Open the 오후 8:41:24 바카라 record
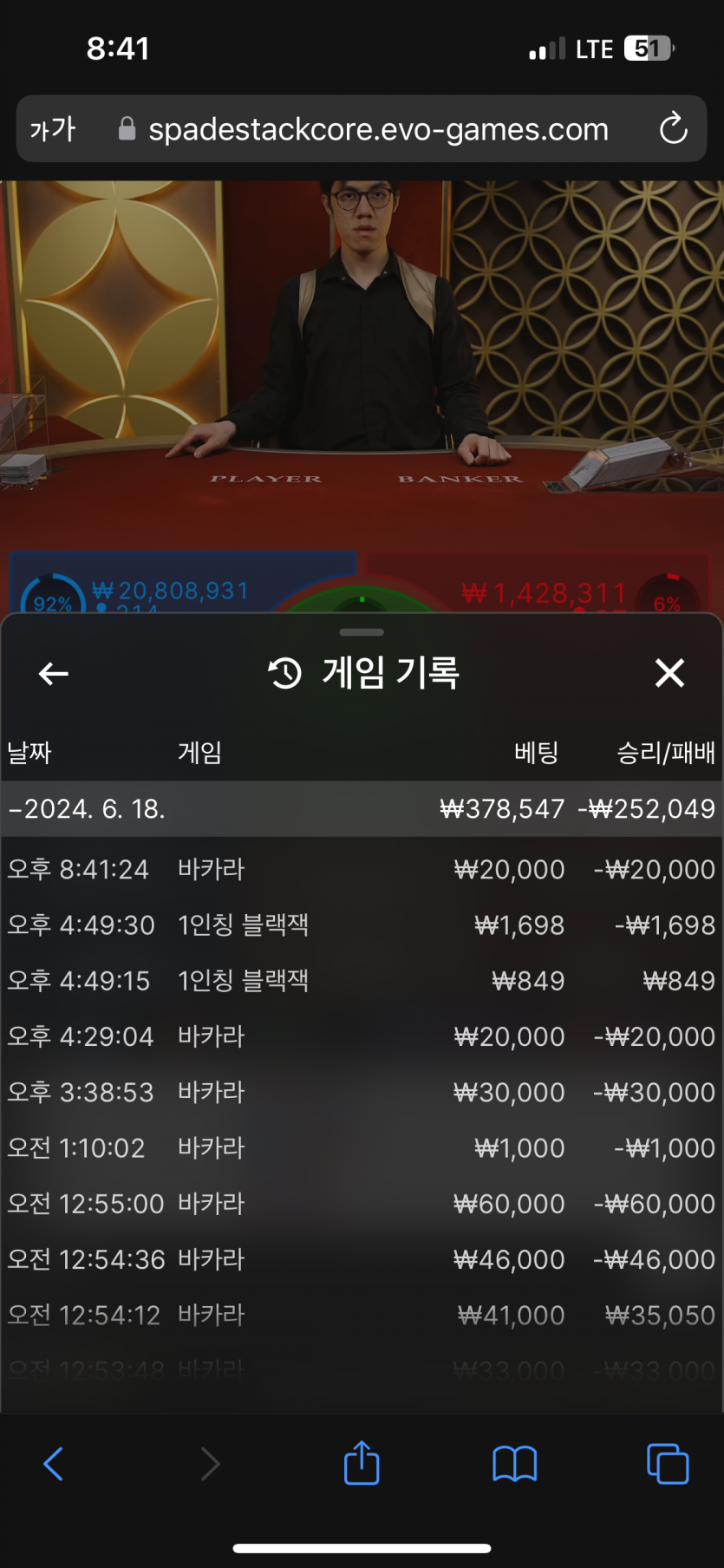724x1568 pixels. pyautogui.click(x=362, y=869)
